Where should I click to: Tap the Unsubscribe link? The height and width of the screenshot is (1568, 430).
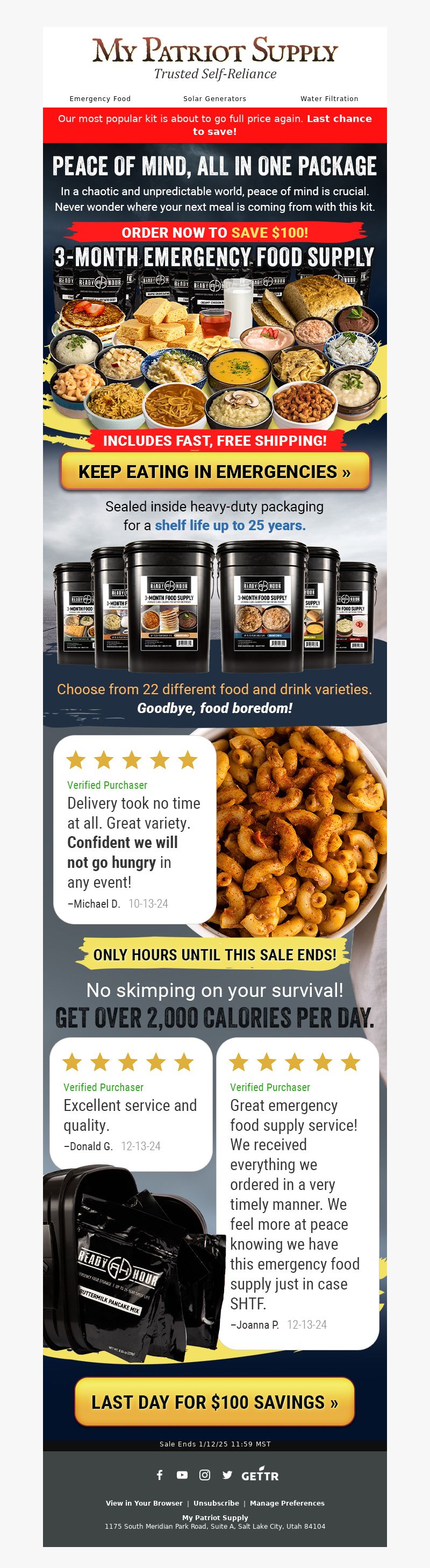[216, 1503]
